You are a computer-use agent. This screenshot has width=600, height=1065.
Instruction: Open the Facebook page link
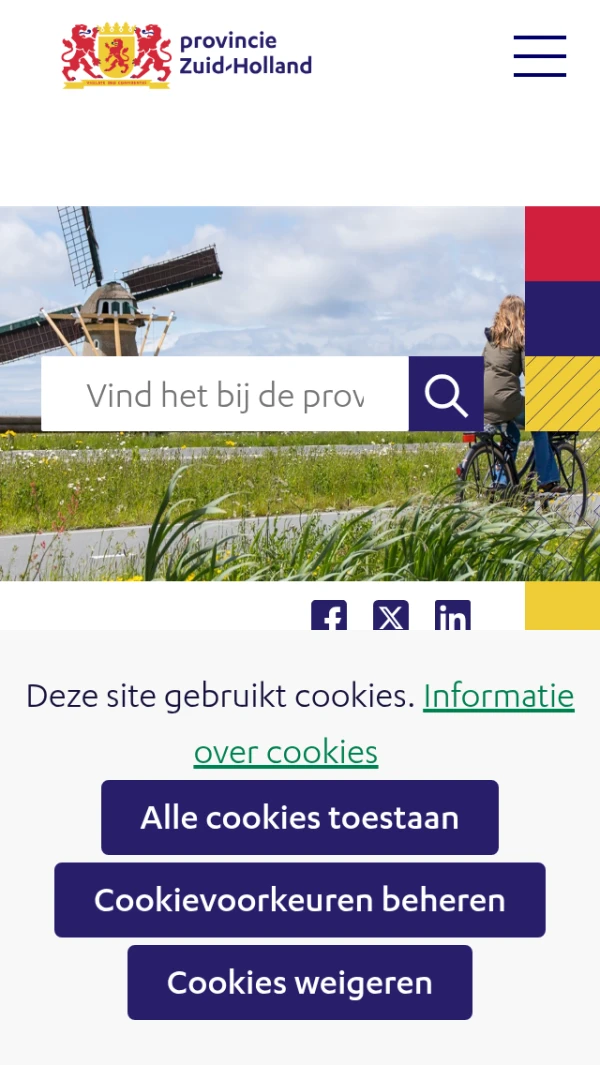[x=329, y=616]
